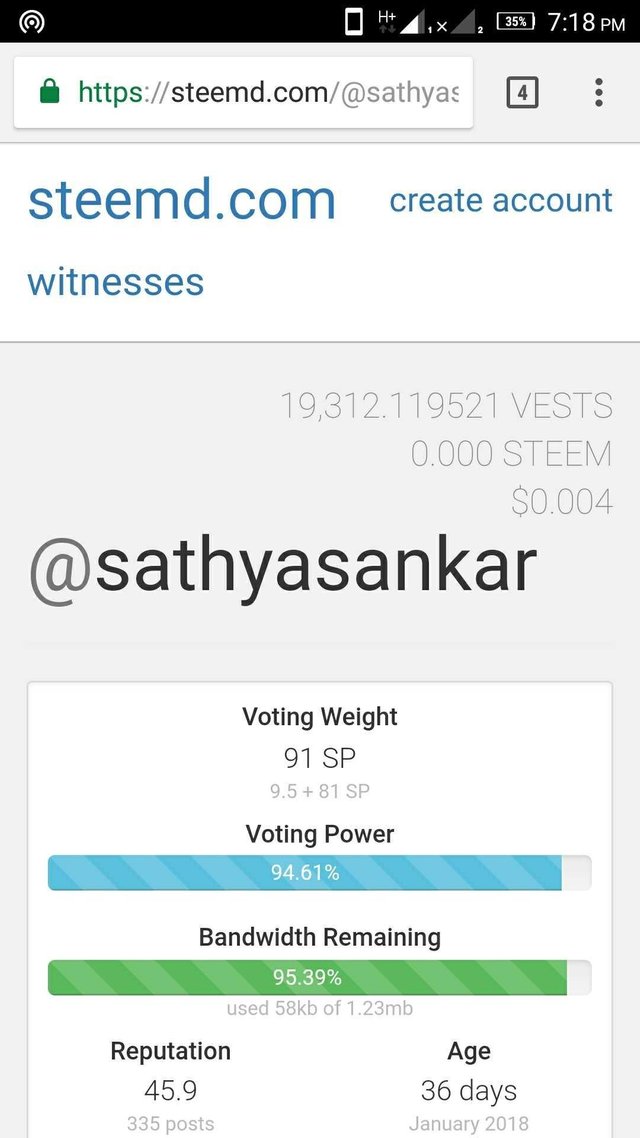This screenshot has height=1138, width=640.
Task: Open the witnesses link
Action: pyautogui.click(x=115, y=282)
